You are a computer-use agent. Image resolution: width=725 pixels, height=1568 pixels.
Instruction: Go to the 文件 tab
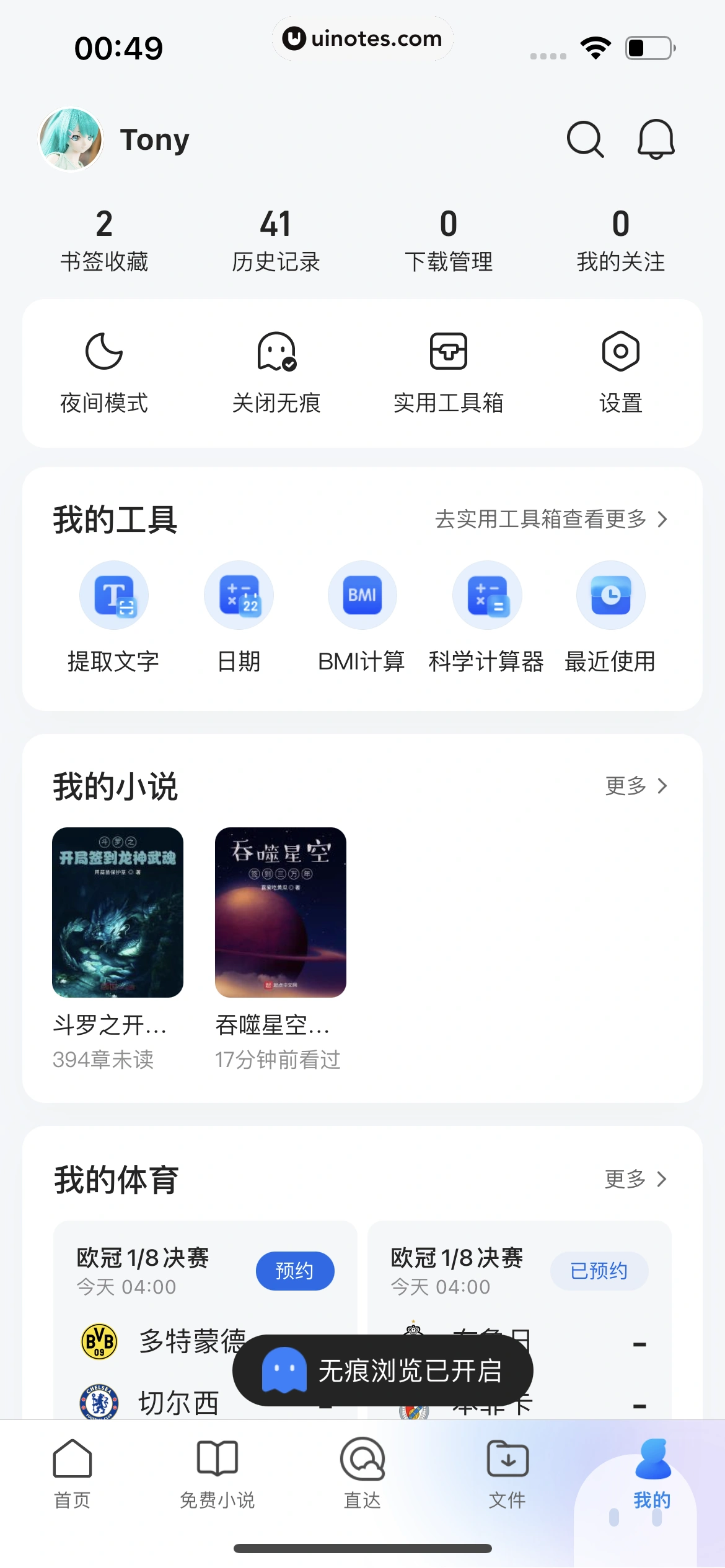pos(507,1474)
